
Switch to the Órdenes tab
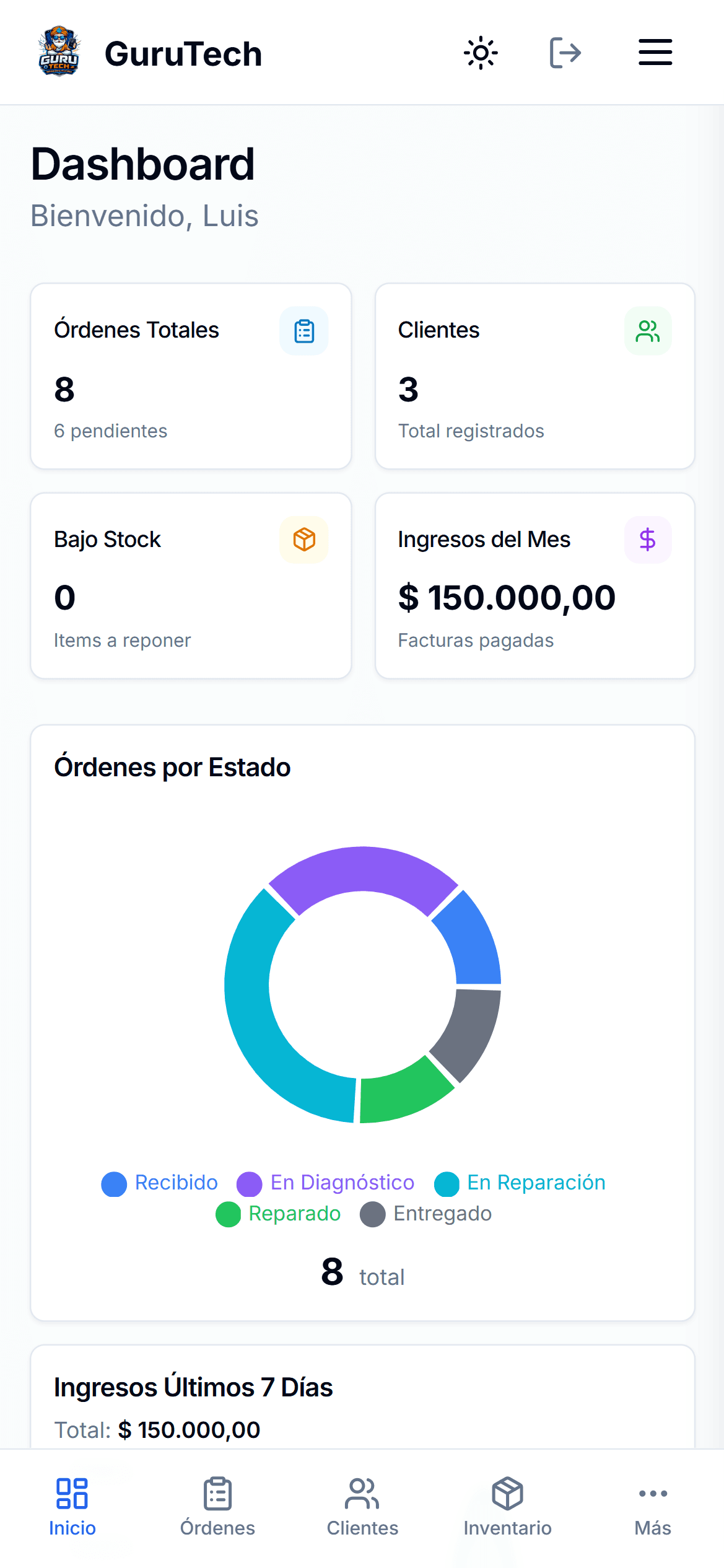coord(217,1507)
